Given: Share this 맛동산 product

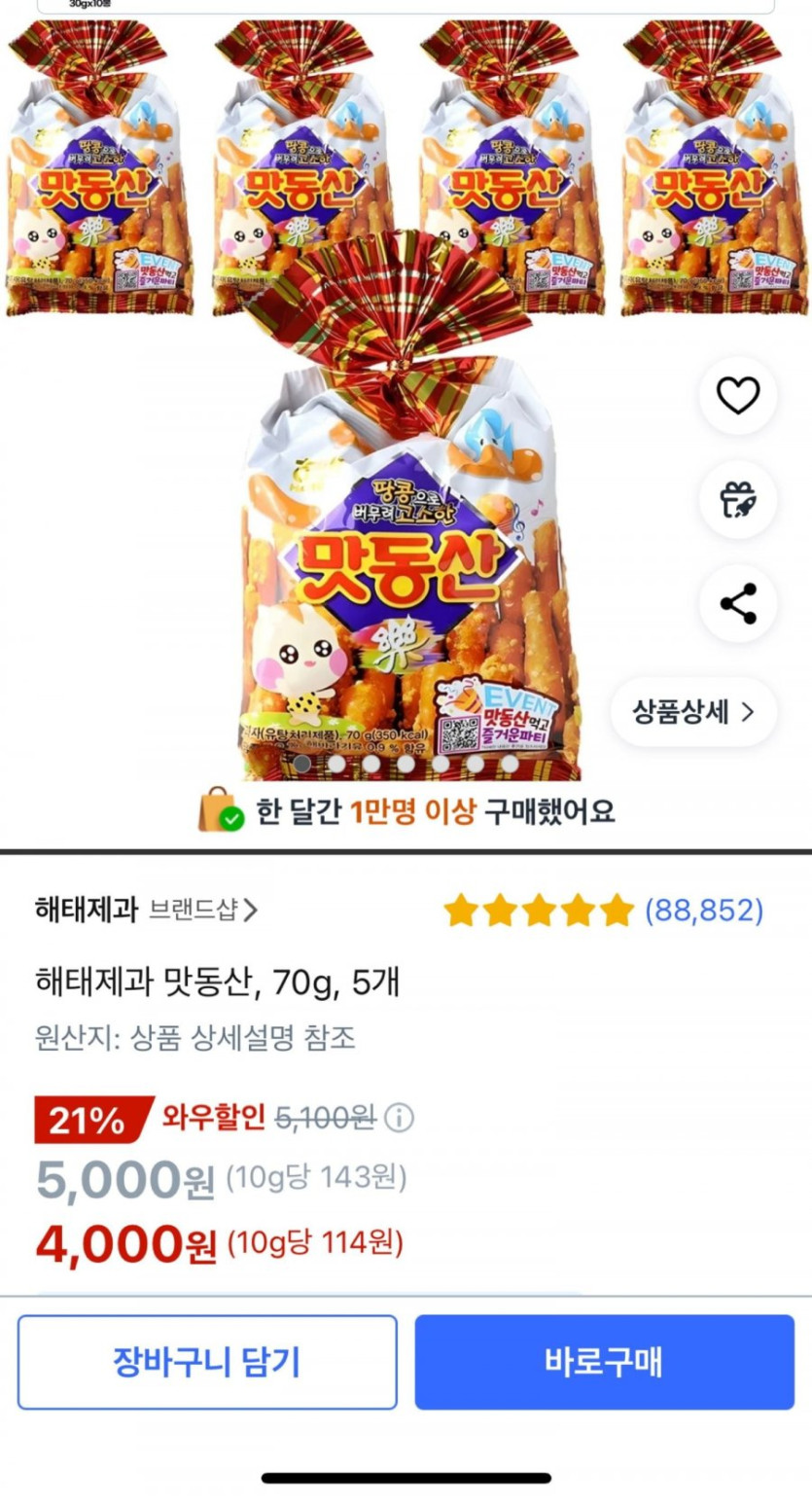Looking at the screenshot, I should click(737, 604).
